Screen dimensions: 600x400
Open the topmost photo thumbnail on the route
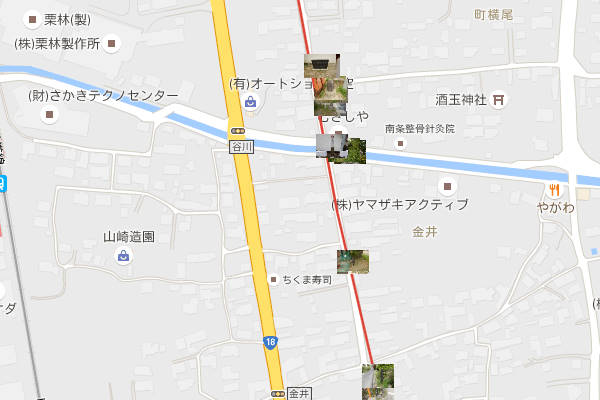tap(322, 65)
